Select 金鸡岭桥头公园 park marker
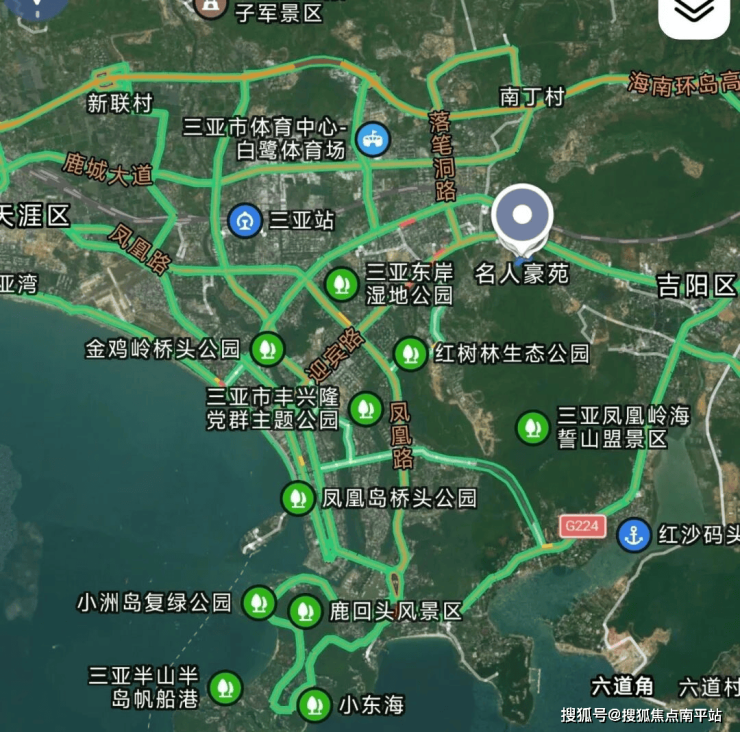The image size is (740, 732). 267,349
